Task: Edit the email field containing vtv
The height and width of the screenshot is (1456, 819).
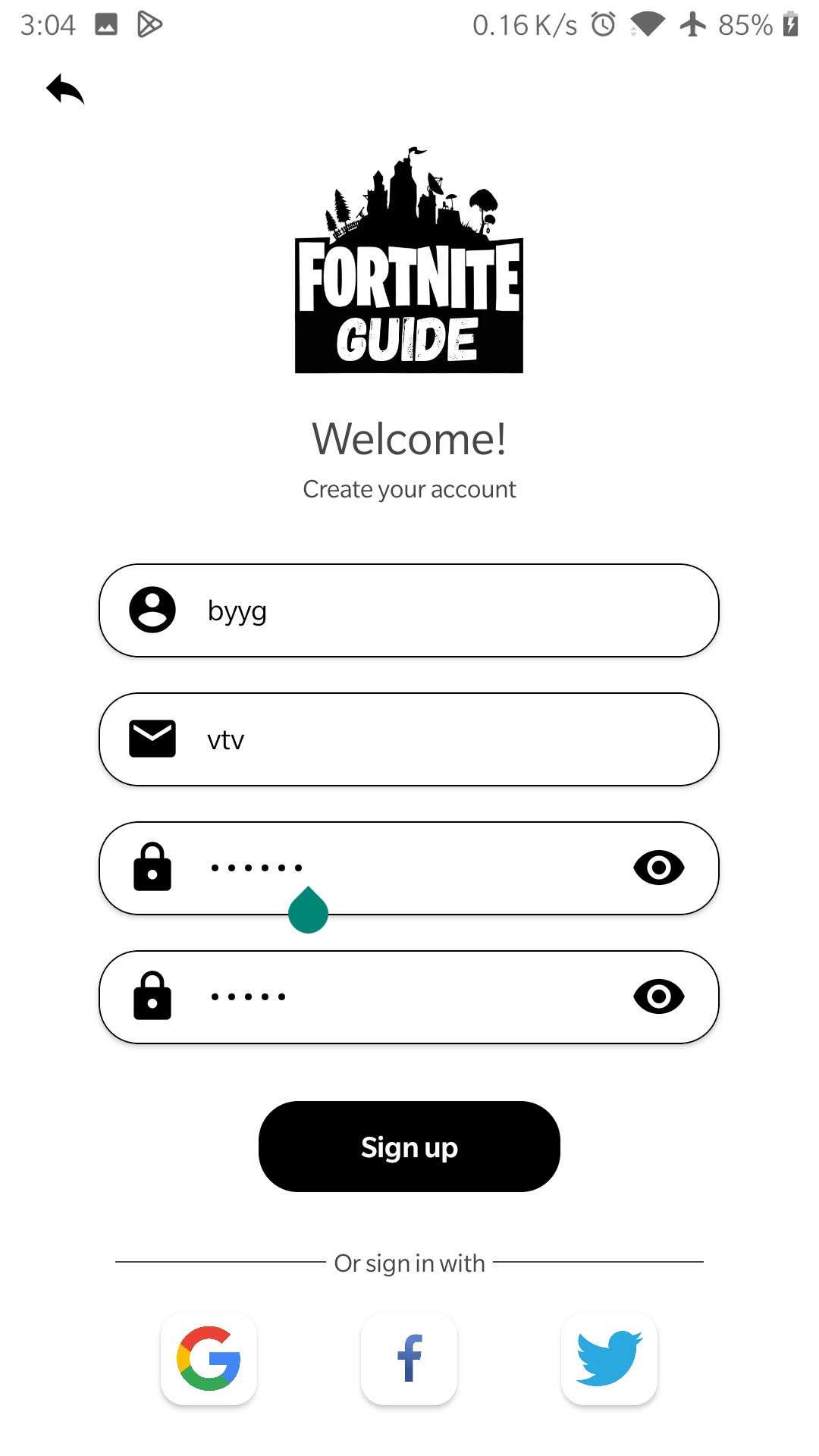Action: coord(409,739)
